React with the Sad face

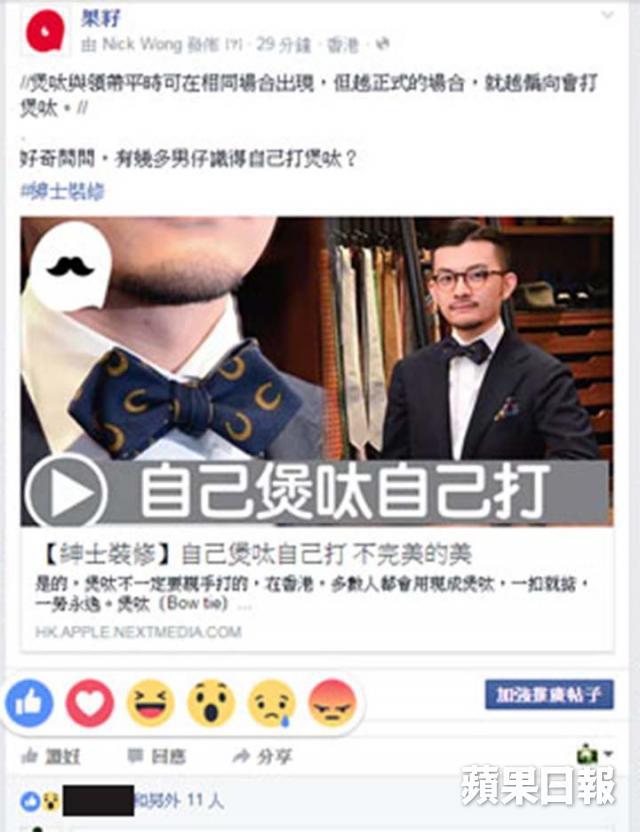272,704
